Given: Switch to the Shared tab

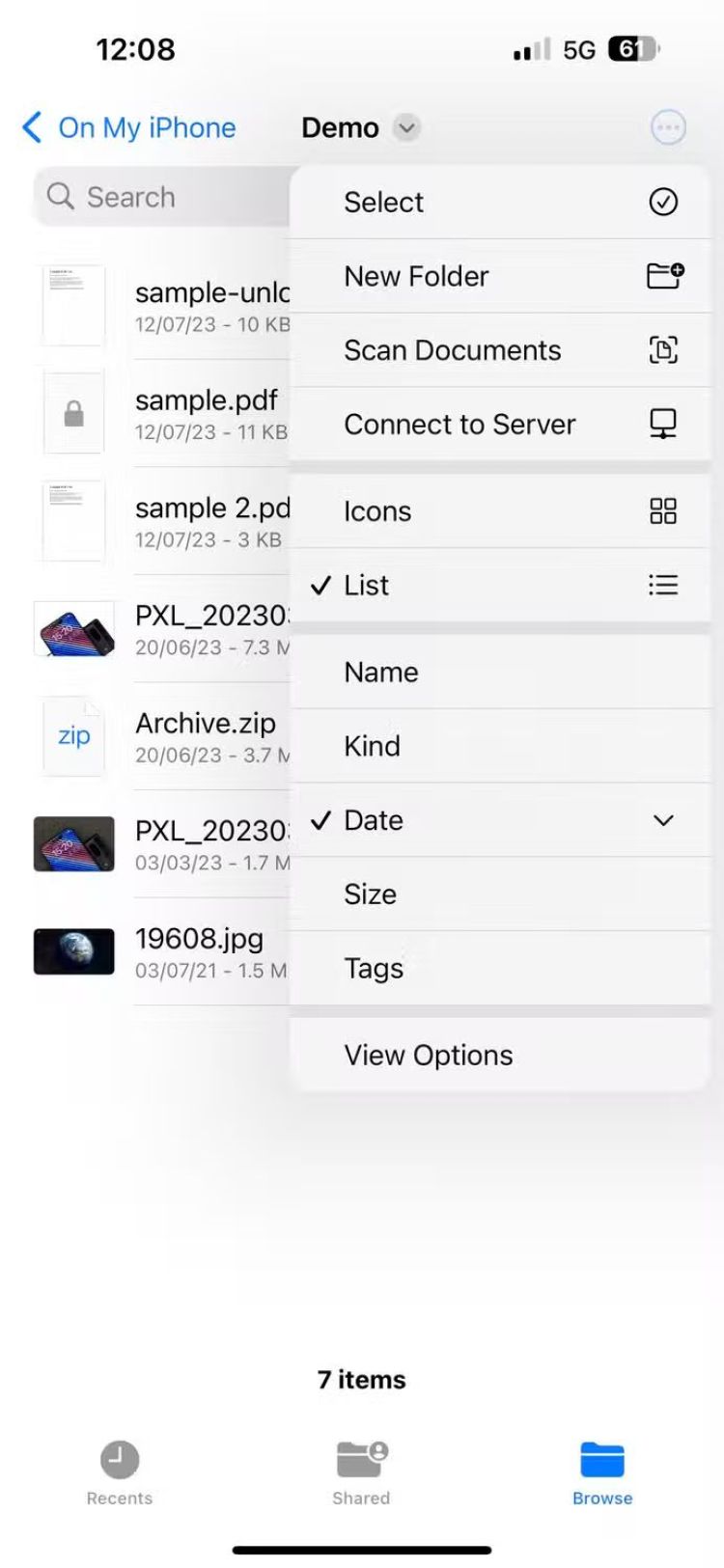Looking at the screenshot, I should (361, 1473).
